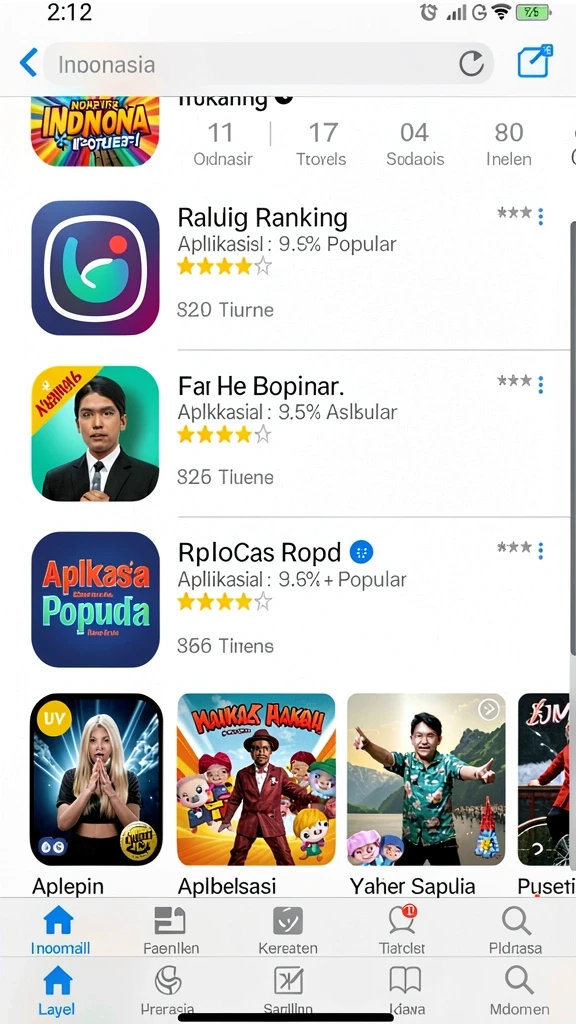Viewport: 576px width, 1024px height.
Task: Open the Far He Bopinar app entry
Action: pyautogui.click(x=300, y=434)
